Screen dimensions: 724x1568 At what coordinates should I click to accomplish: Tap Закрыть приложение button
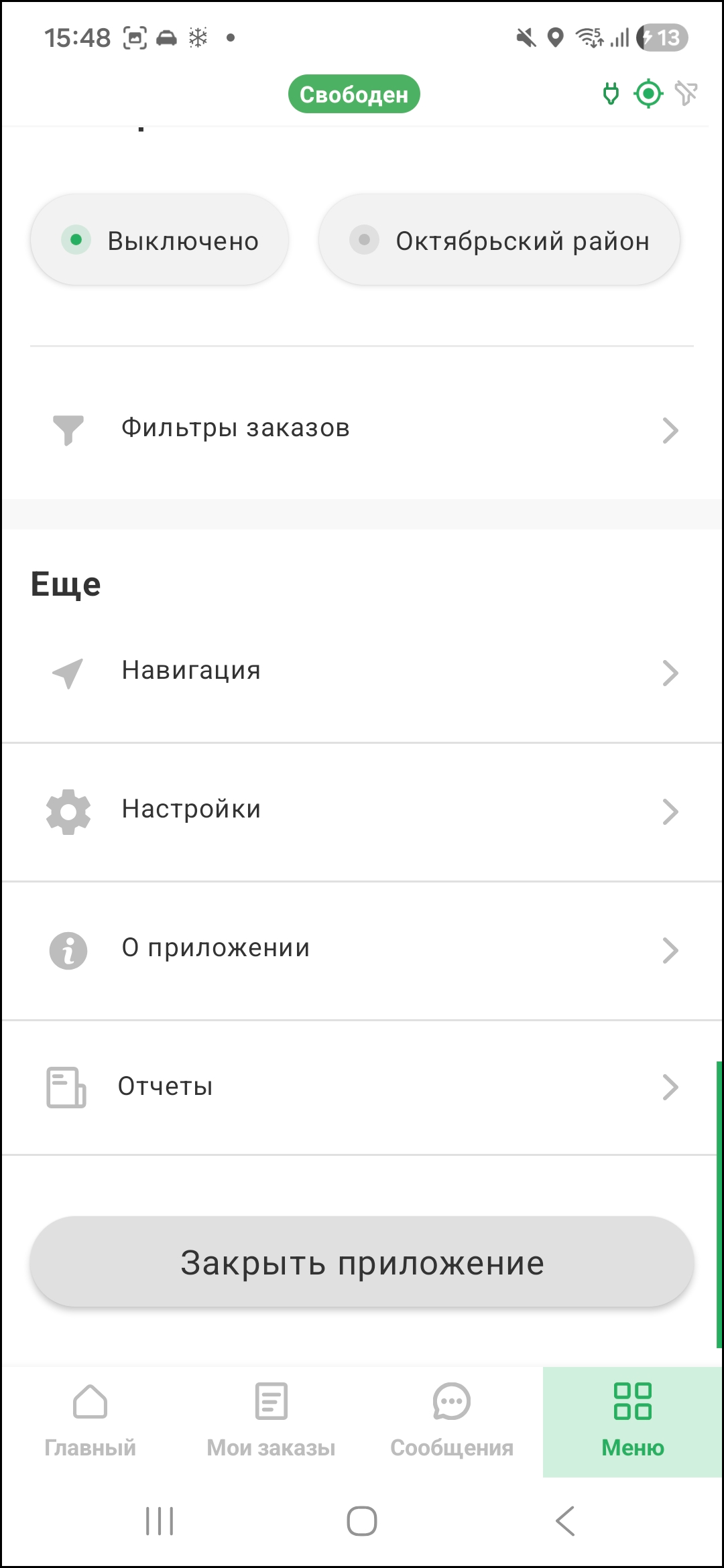tap(362, 1262)
